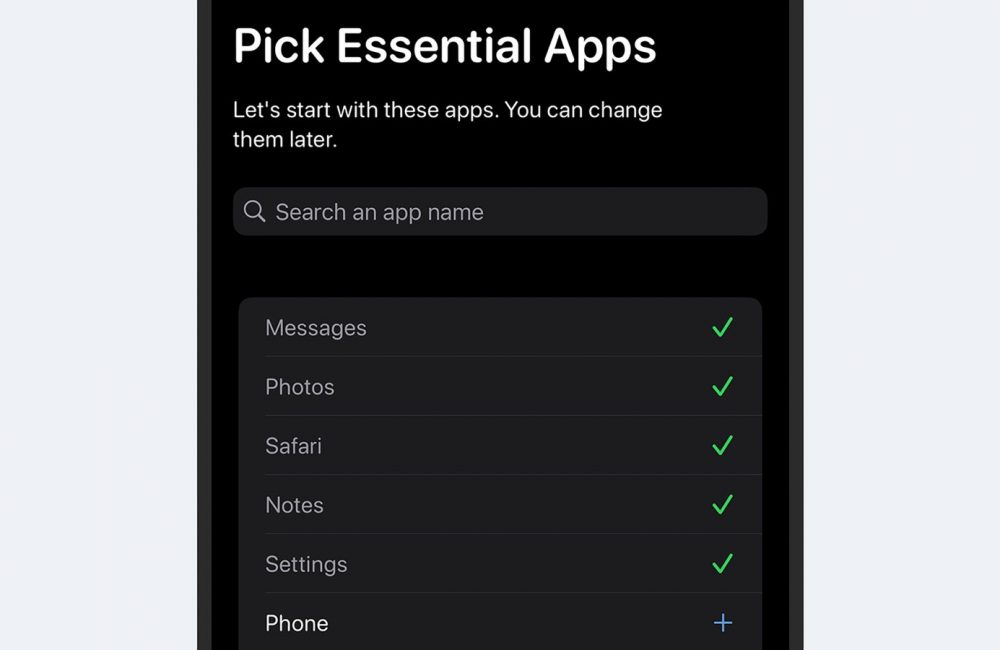The height and width of the screenshot is (650, 1000).
Task: Unselect the Settings app
Action: click(722, 564)
